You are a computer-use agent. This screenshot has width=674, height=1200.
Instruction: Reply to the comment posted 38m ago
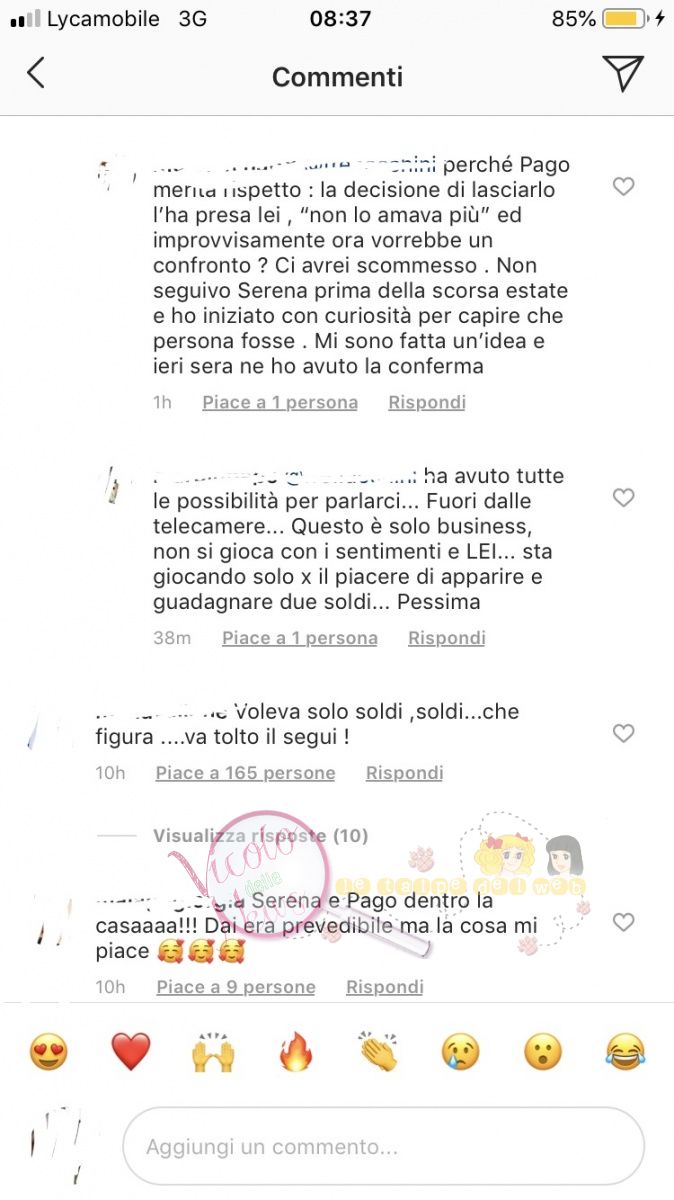click(446, 638)
